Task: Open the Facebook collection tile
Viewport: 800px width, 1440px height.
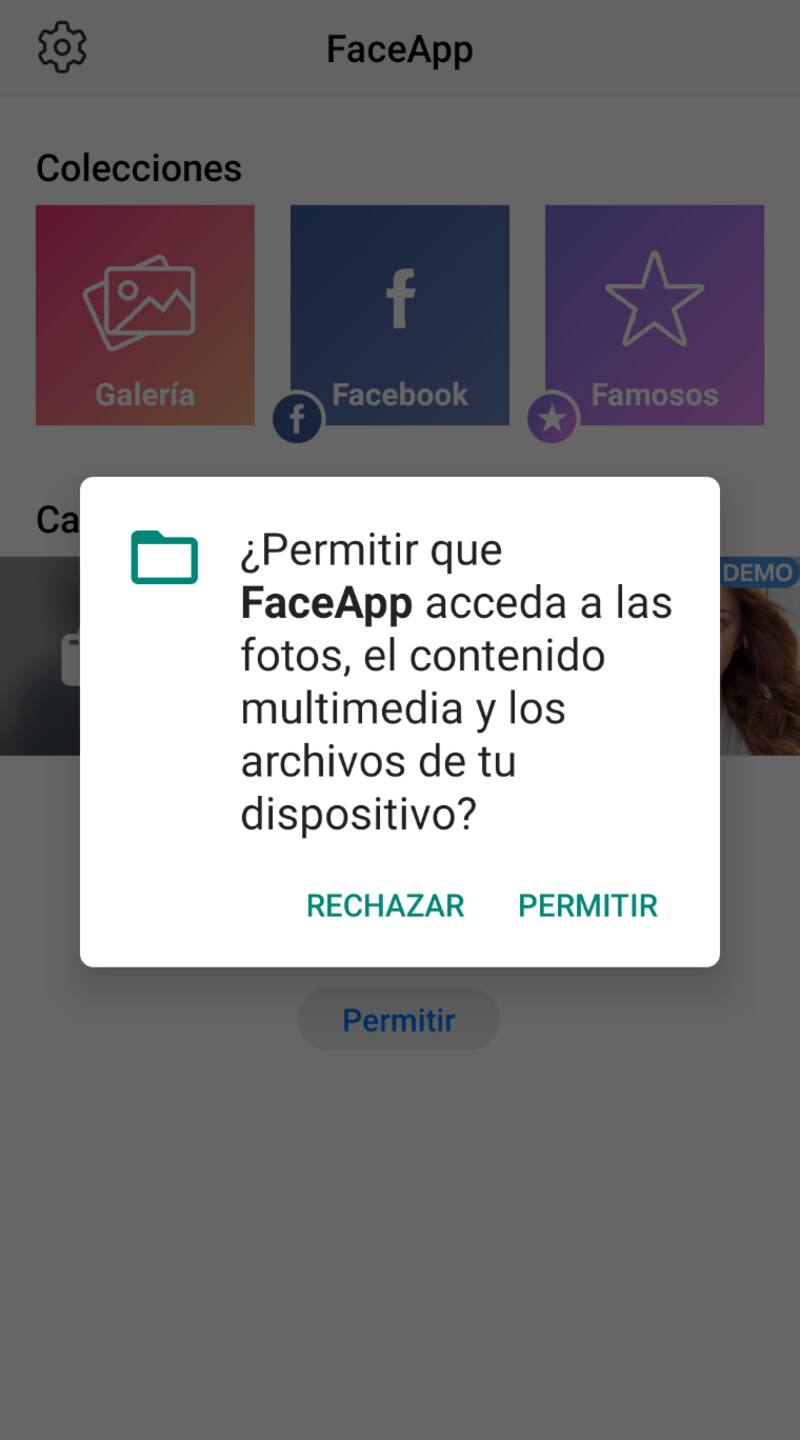Action: coord(400,315)
